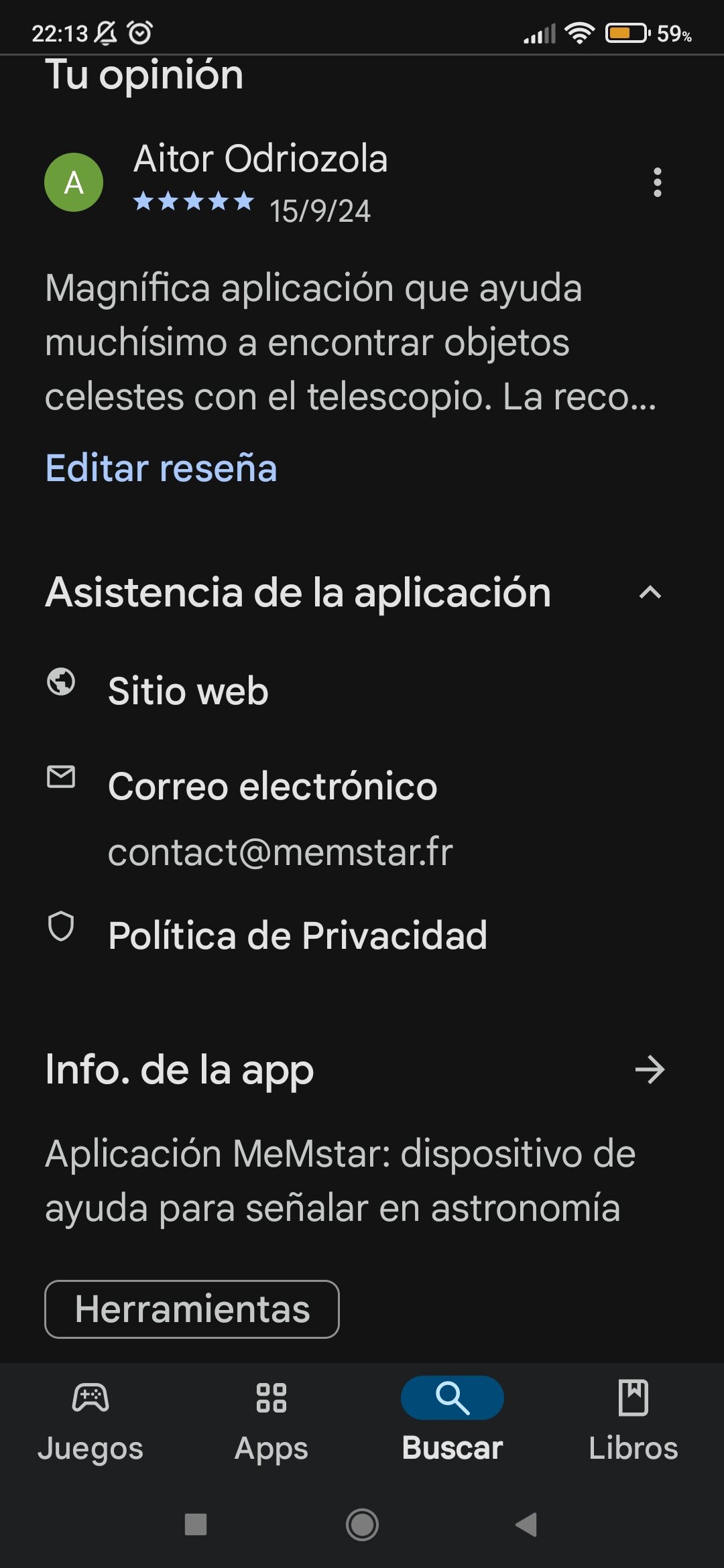
Task: Select the Buscar tab
Action: (x=452, y=1421)
